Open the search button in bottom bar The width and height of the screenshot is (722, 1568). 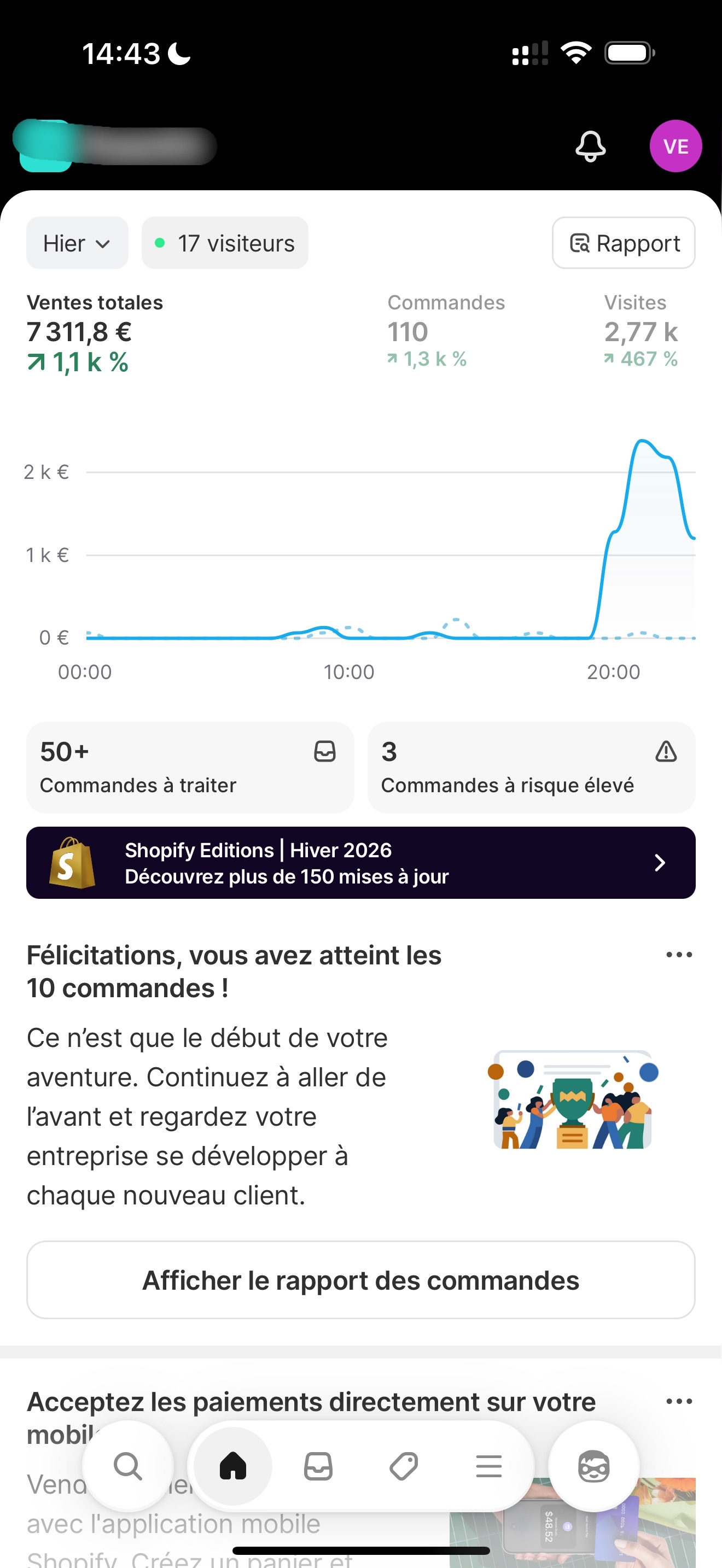click(x=128, y=1466)
